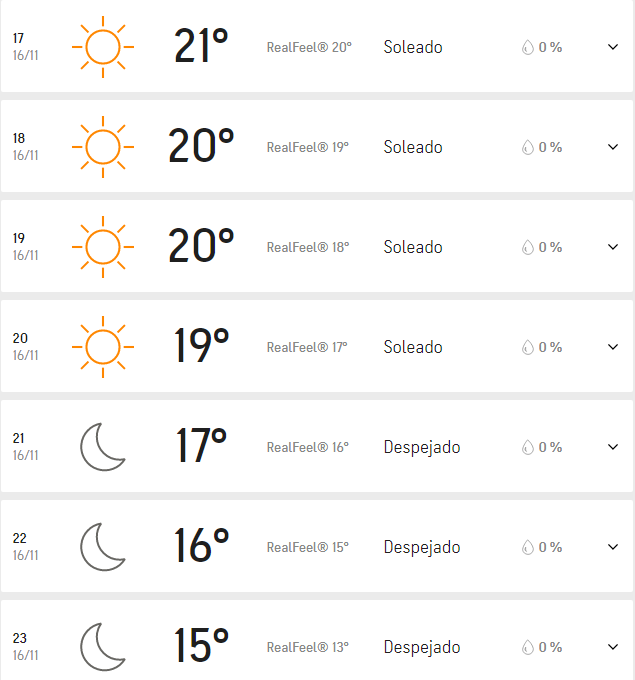Expand the 18:00 hourly forecast details
The image size is (635, 680).
[x=613, y=147]
